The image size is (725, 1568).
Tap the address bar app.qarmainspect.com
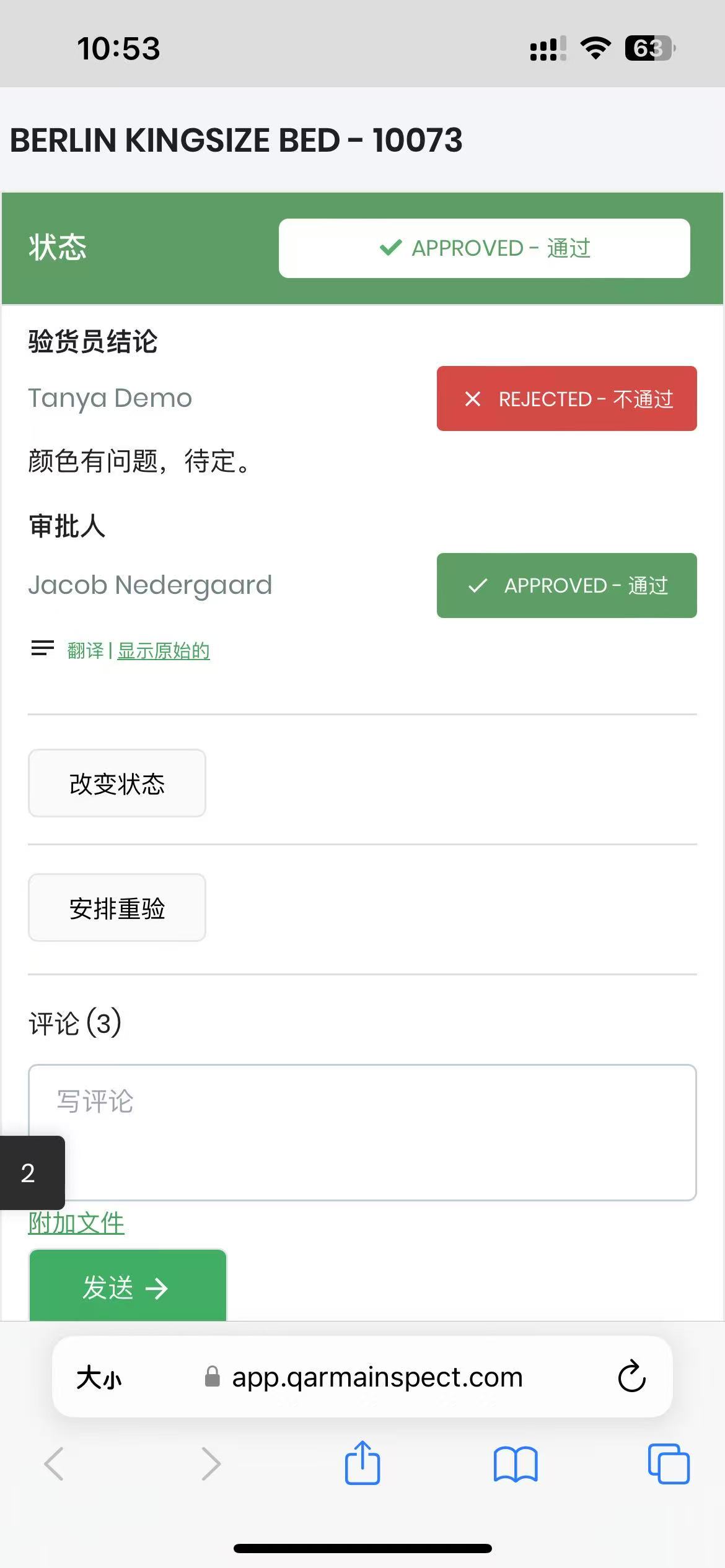pyautogui.click(x=363, y=1377)
